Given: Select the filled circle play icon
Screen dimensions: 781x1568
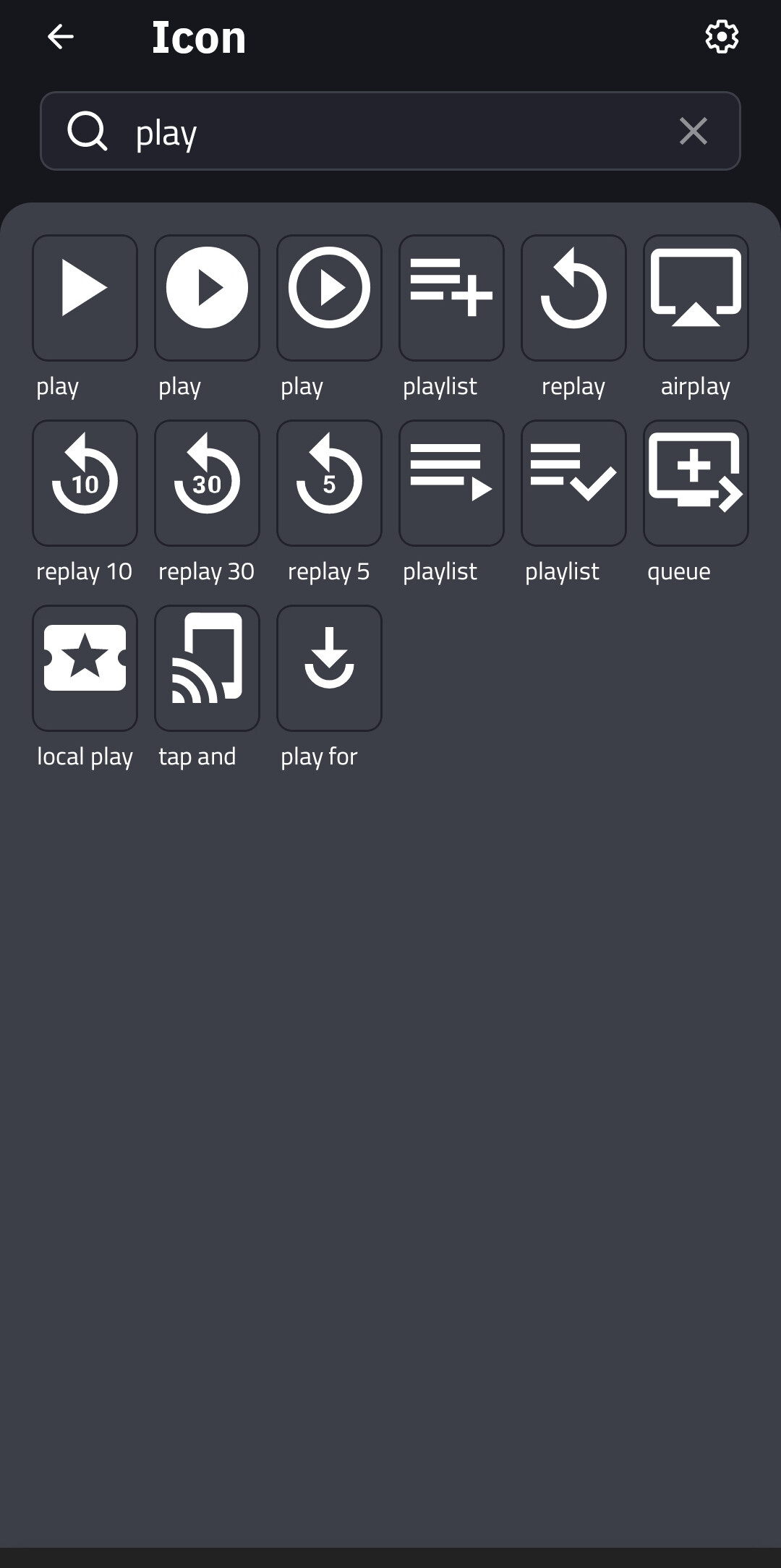Looking at the screenshot, I should (x=207, y=297).
